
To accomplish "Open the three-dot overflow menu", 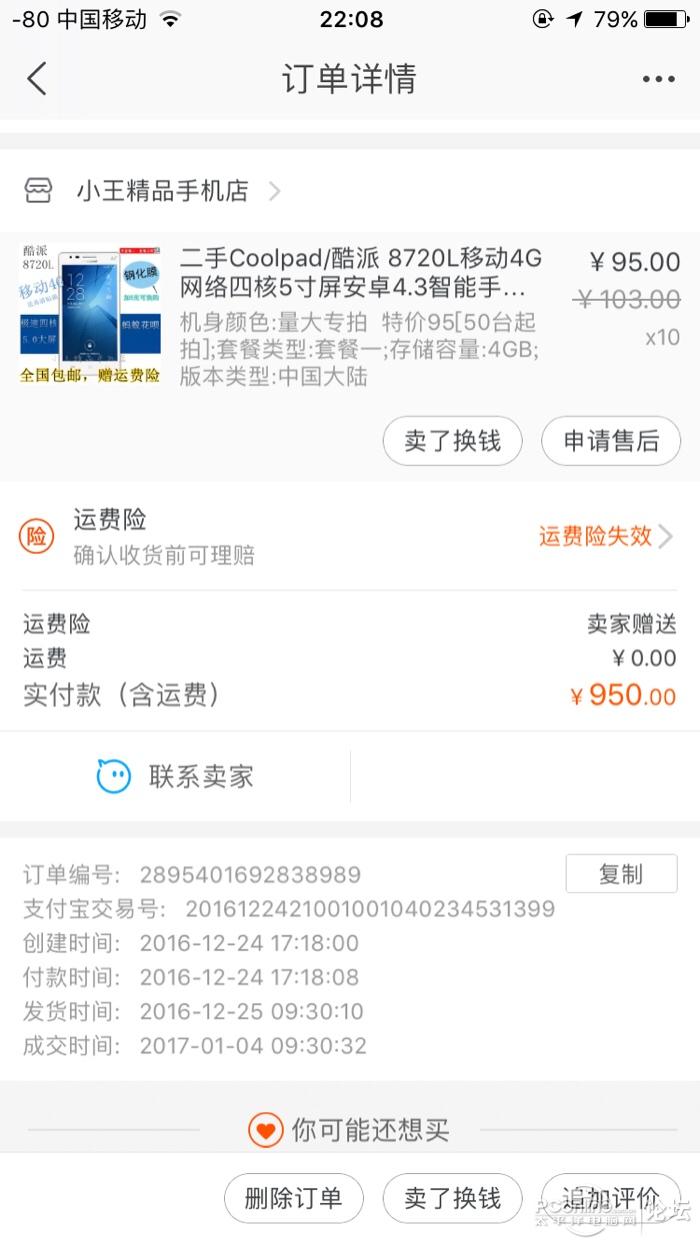I will point(658,80).
